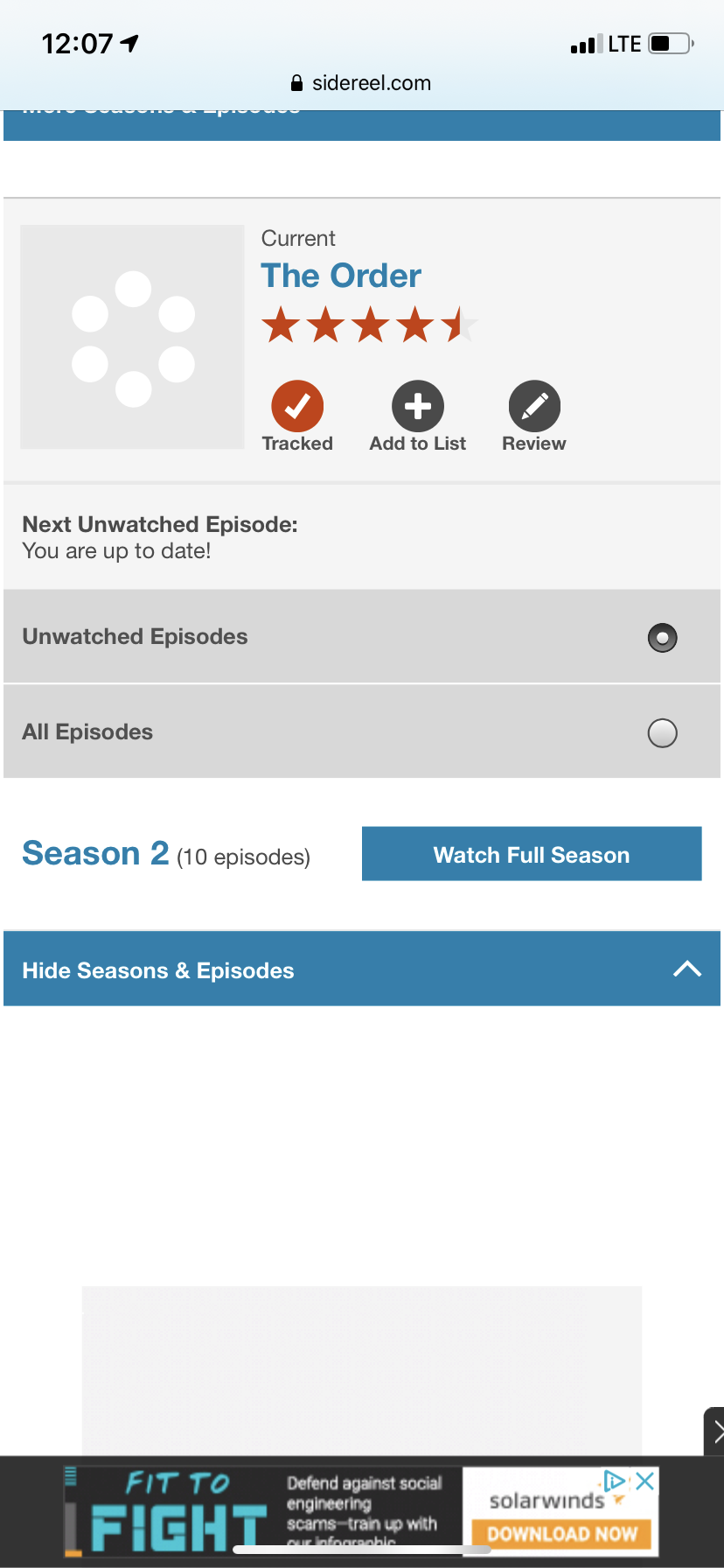The image size is (724, 1568).
Task: Tap Watch Full Season button
Action: tap(532, 854)
